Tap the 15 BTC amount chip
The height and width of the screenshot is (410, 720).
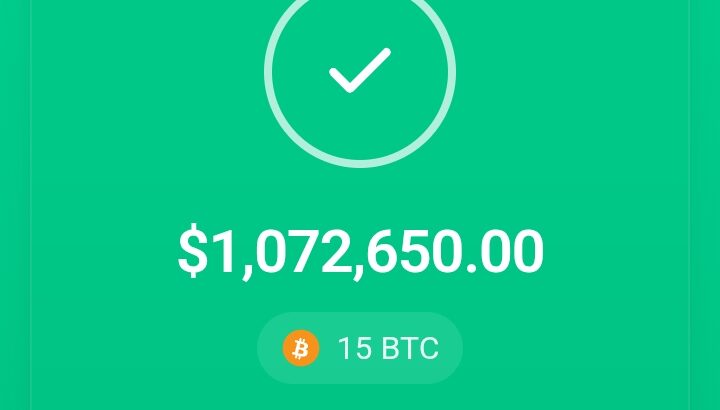point(360,348)
